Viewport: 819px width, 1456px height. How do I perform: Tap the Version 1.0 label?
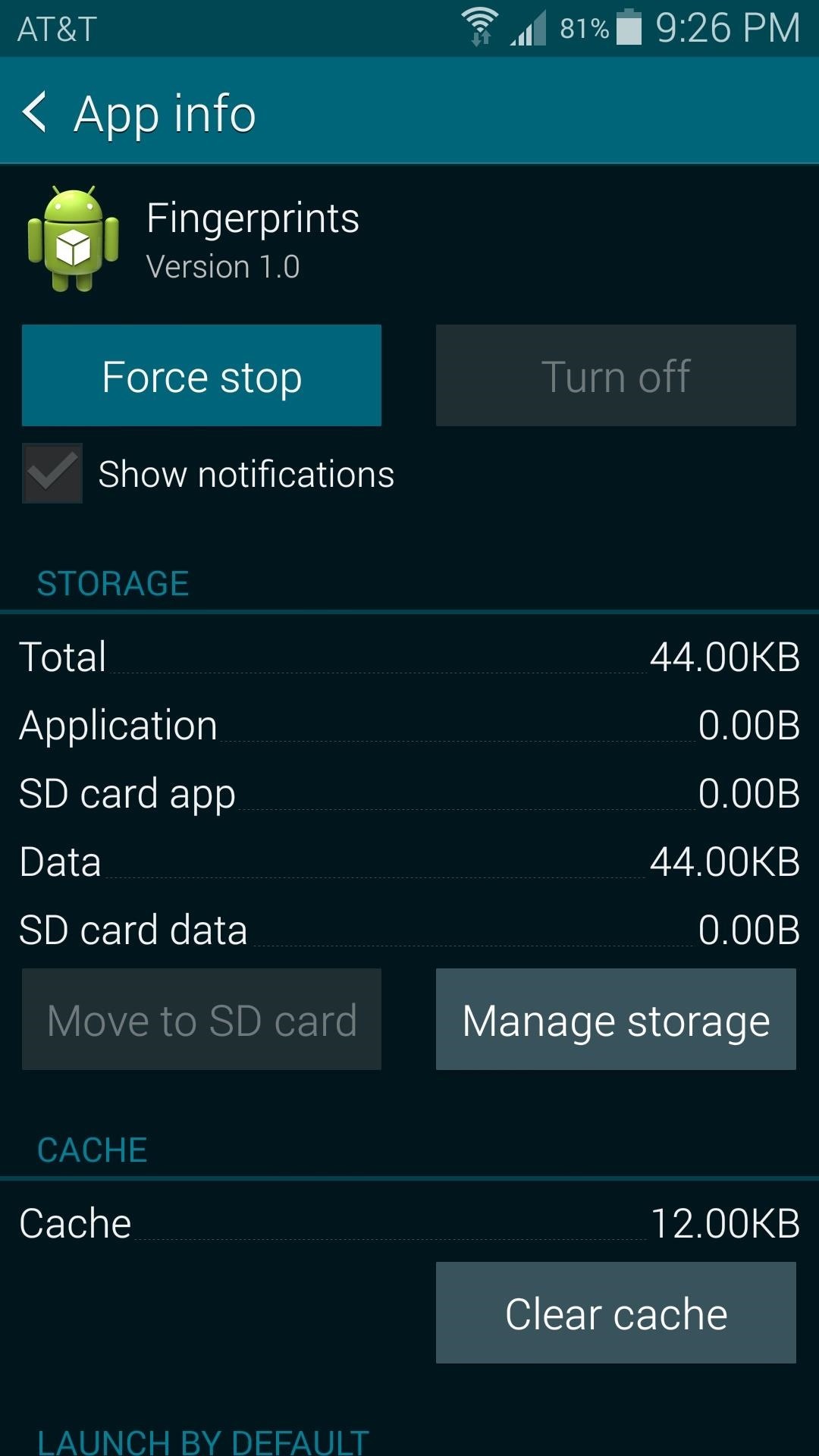223,266
